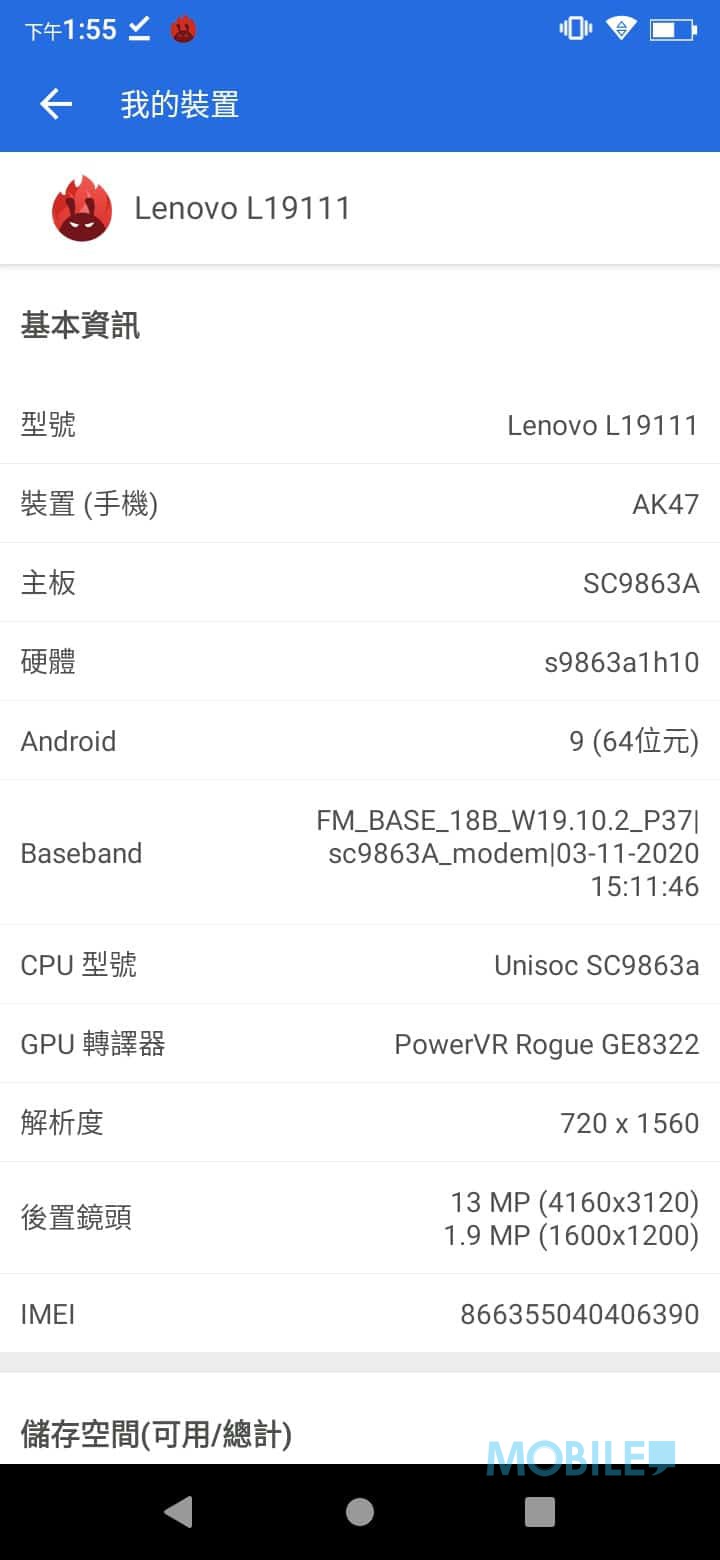This screenshot has width=720, height=1560.
Task: Tap the system back button
Action: pos(178,1511)
